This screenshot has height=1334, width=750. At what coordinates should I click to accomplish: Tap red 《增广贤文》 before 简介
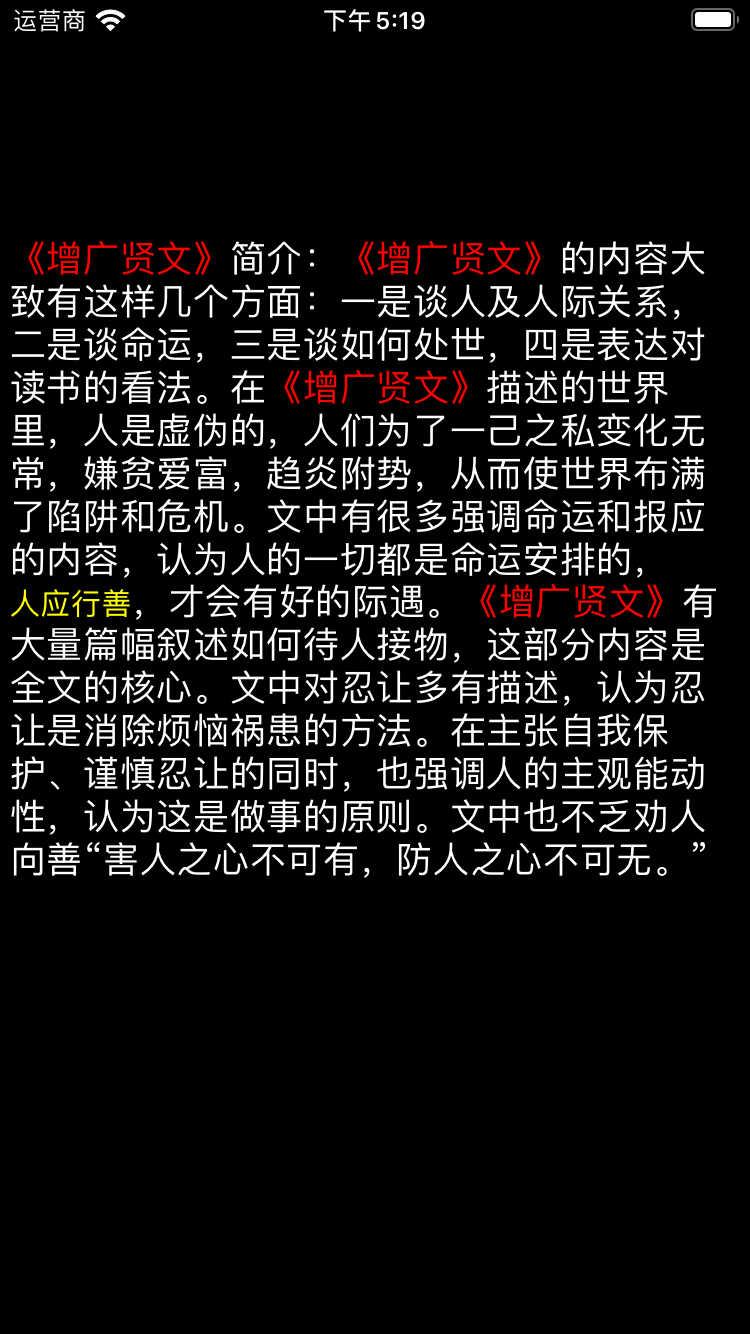(119, 259)
